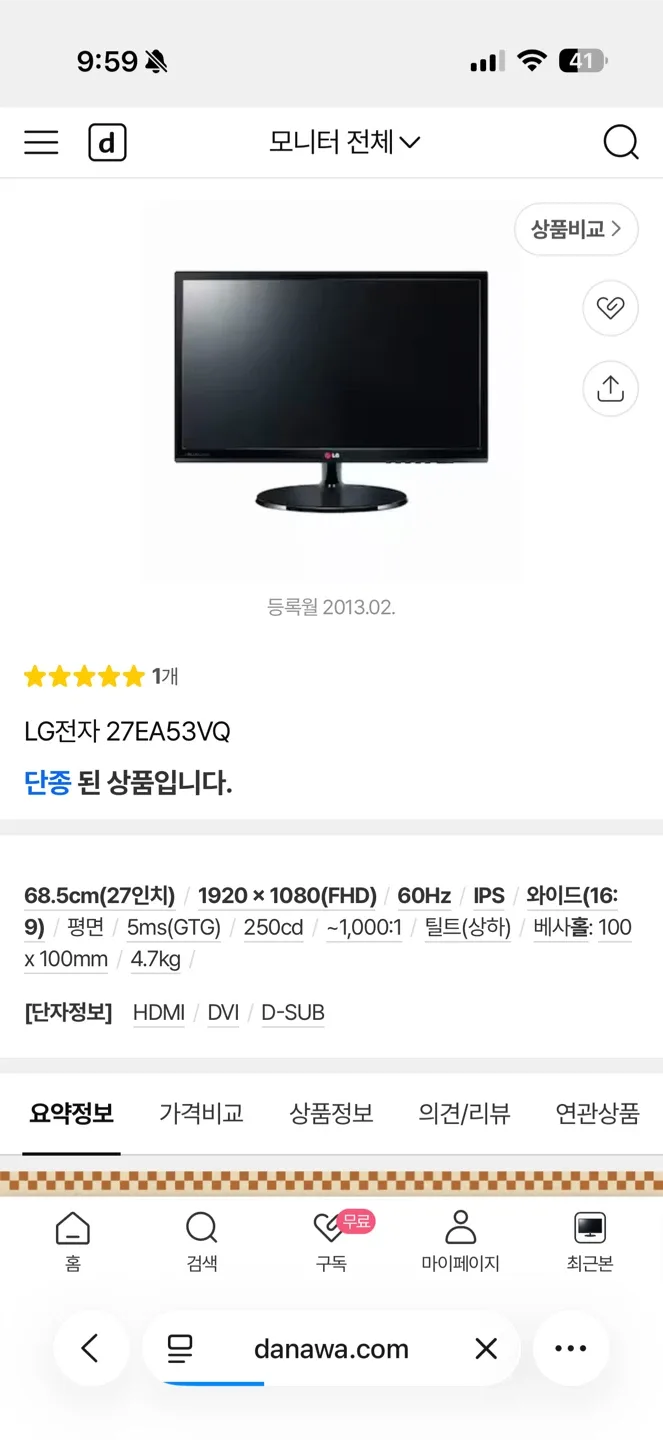Open 구독 in bottom navigation

tap(331, 1241)
